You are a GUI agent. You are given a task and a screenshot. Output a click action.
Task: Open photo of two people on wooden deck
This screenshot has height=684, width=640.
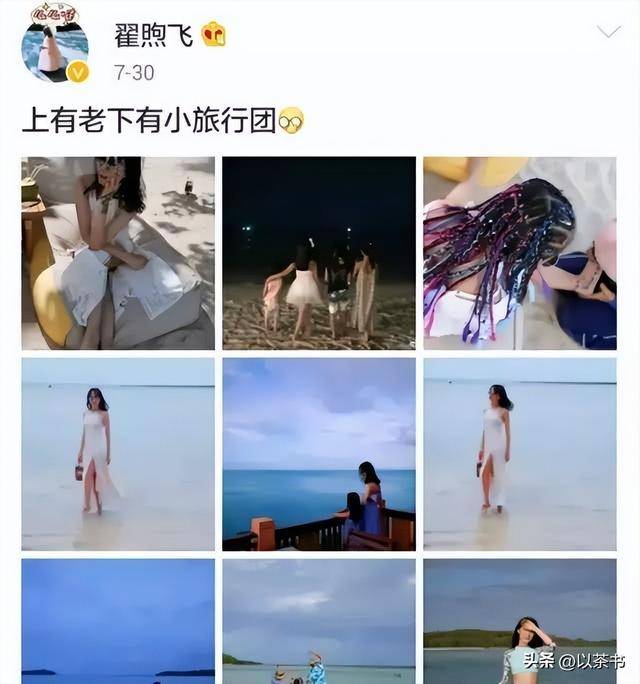(318, 454)
